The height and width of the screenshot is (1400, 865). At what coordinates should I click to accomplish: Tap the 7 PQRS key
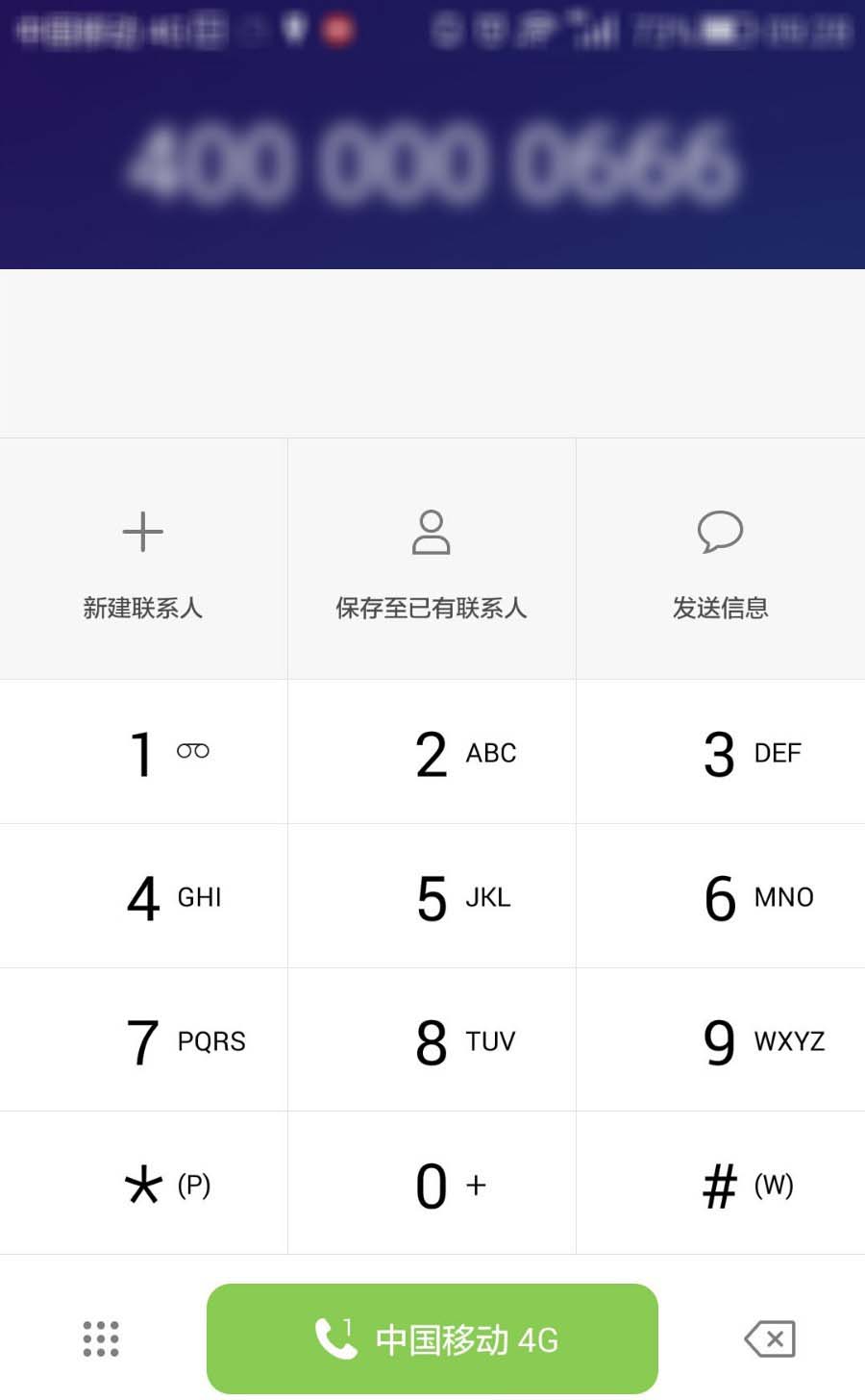coord(144,1040)
